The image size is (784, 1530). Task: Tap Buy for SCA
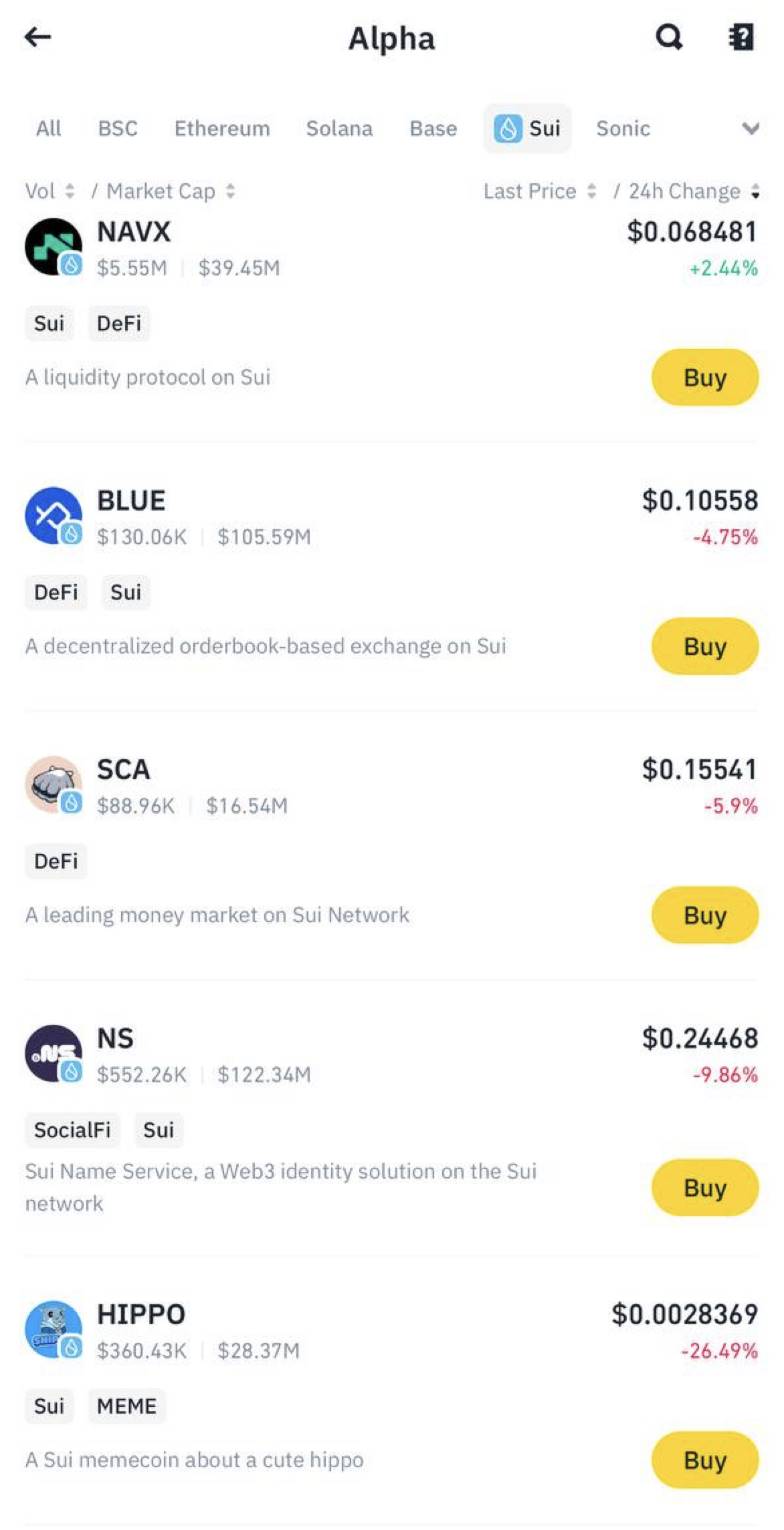point(705,915)
